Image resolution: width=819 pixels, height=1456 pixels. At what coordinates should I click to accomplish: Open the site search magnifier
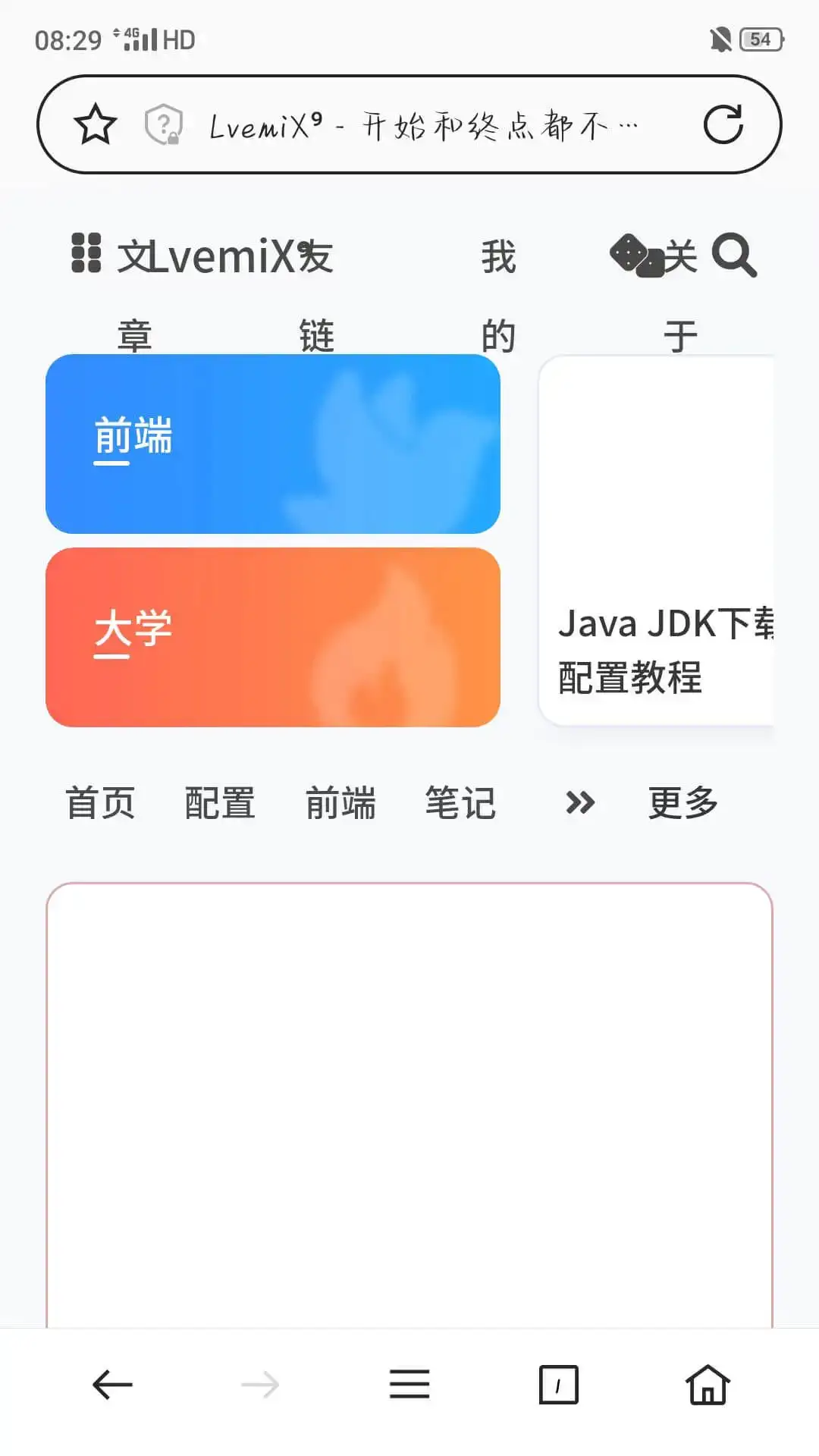pos(734,256)
